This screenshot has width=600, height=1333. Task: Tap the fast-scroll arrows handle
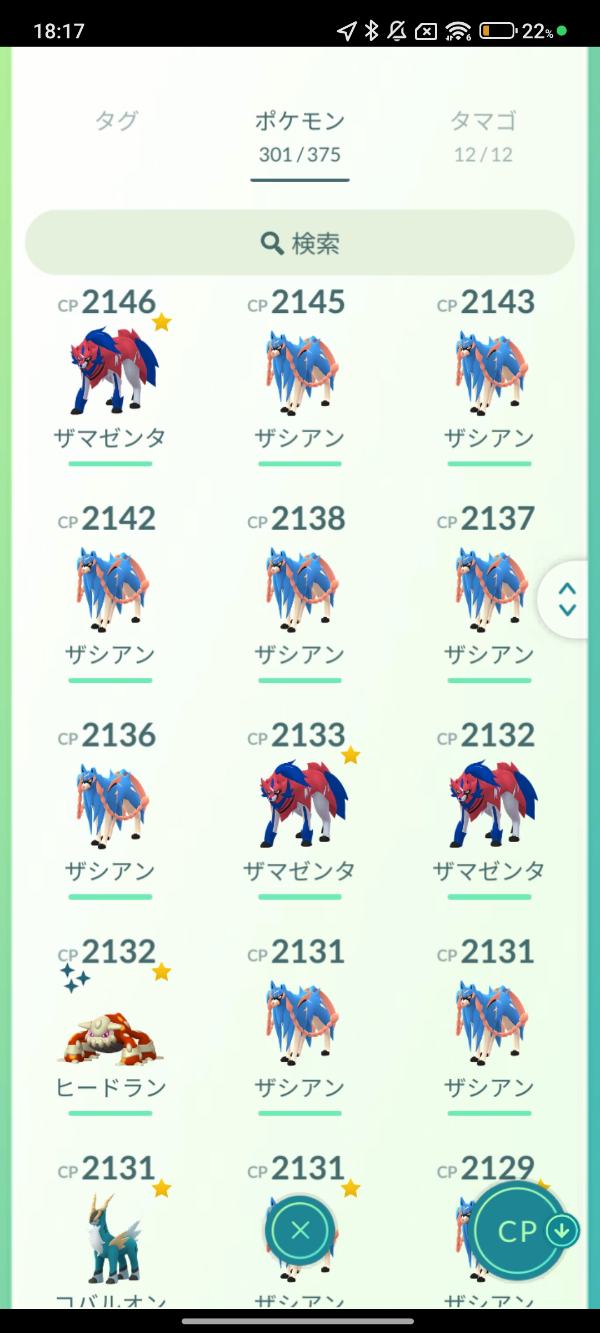[567, 599]
